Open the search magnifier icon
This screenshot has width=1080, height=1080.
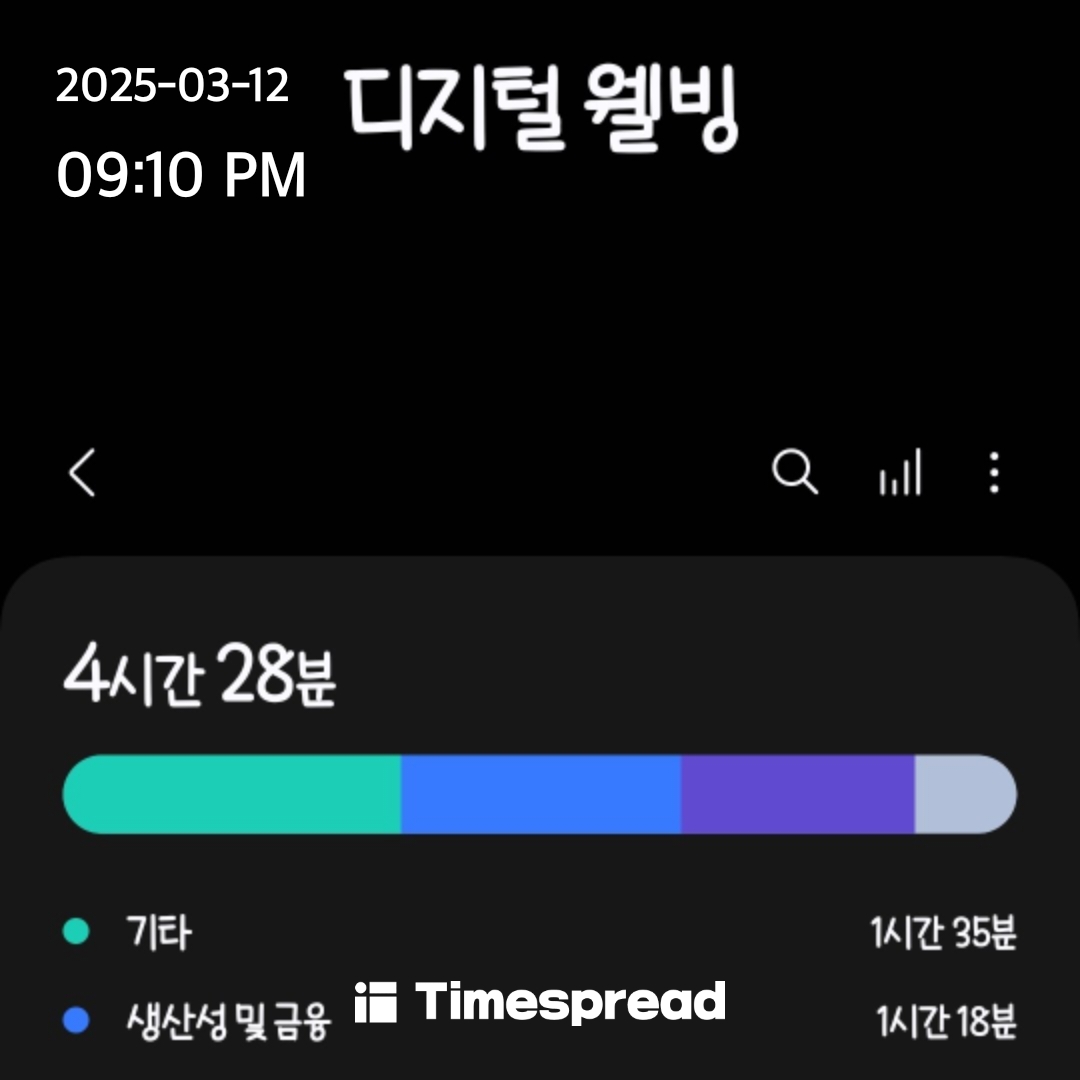tap(795, 472)
